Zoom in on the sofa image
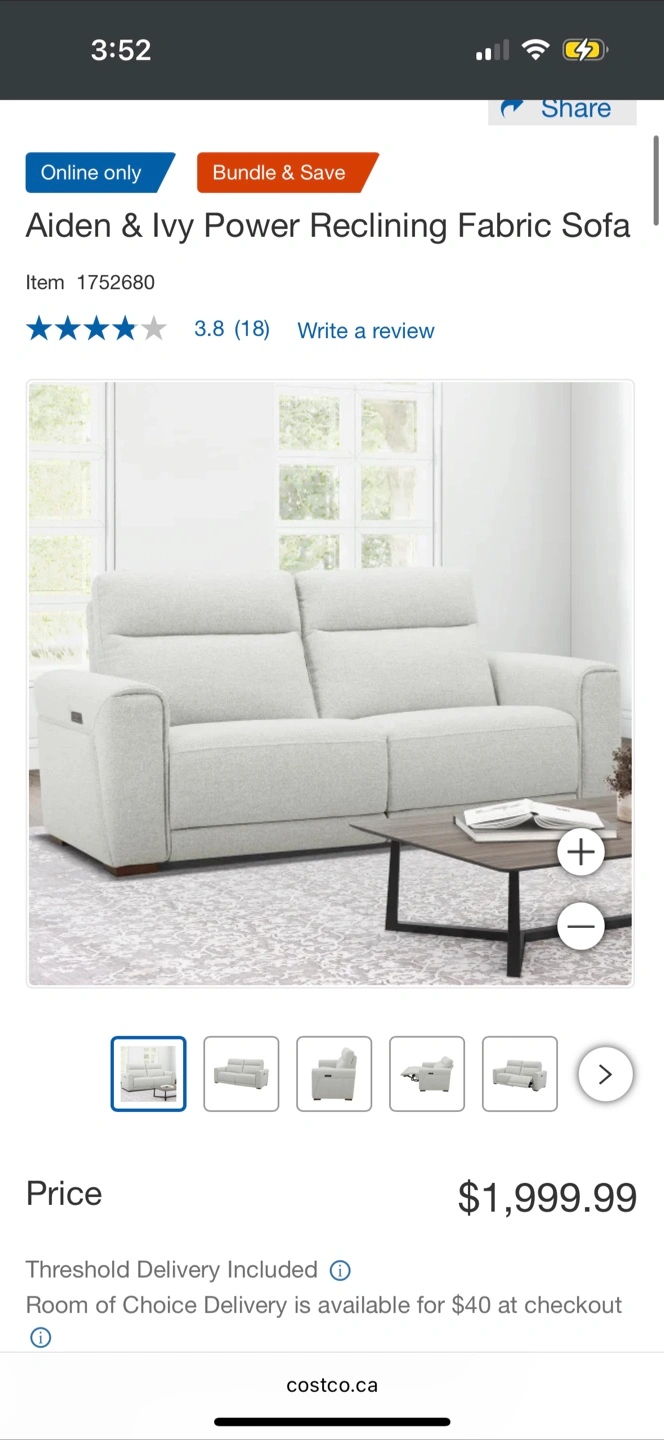 tap(580, 852)
